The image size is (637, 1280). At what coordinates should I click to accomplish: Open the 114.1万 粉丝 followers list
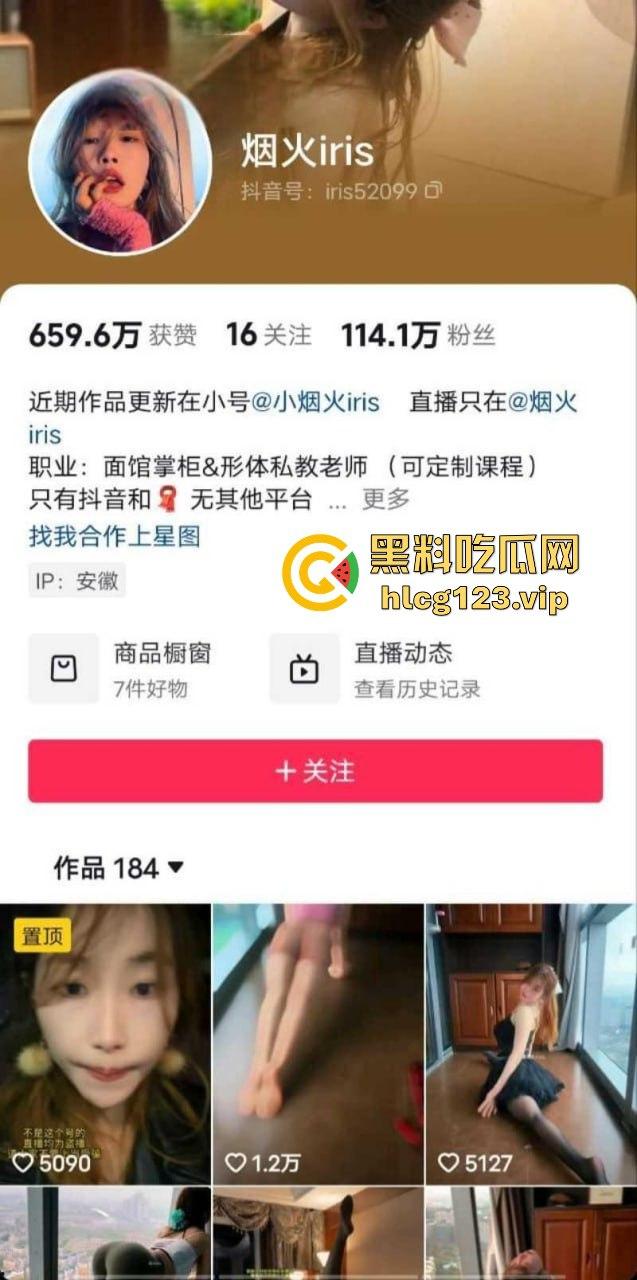point(417,335)
